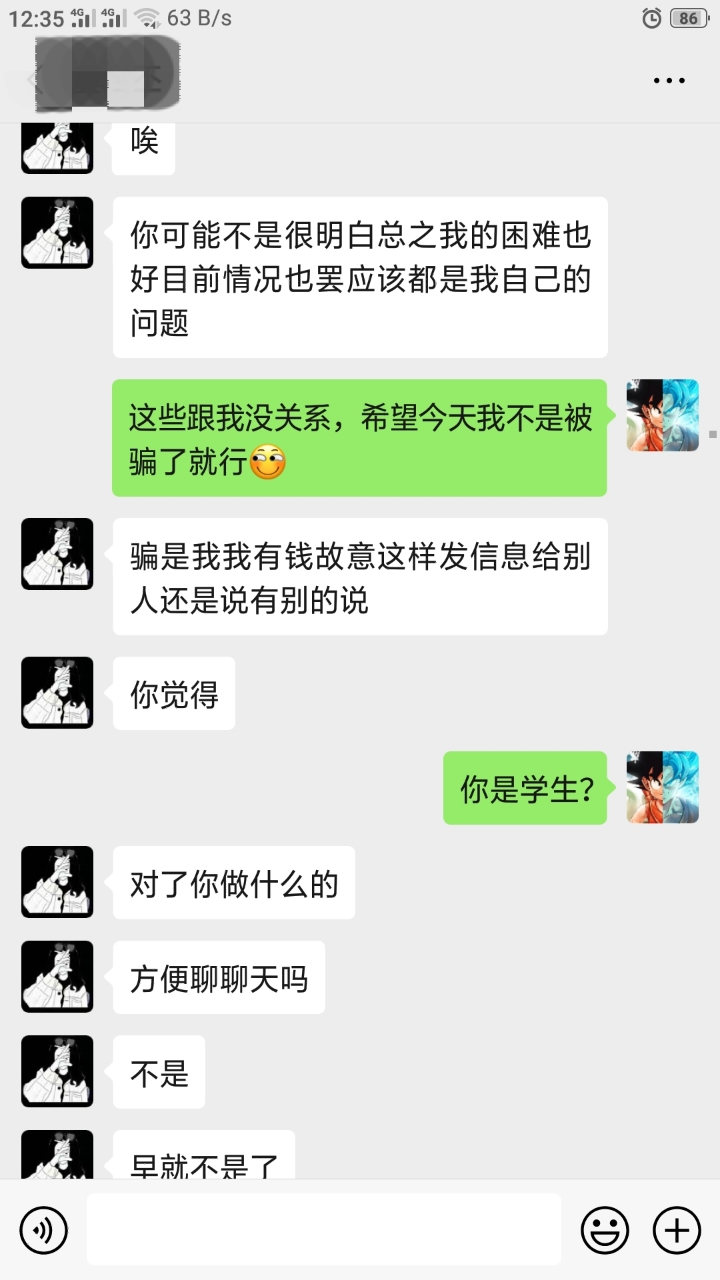The image size is (720, 1280).
Task: Tap my avatar beside "你是学生?" message
Action: click(x=662, y=788)
